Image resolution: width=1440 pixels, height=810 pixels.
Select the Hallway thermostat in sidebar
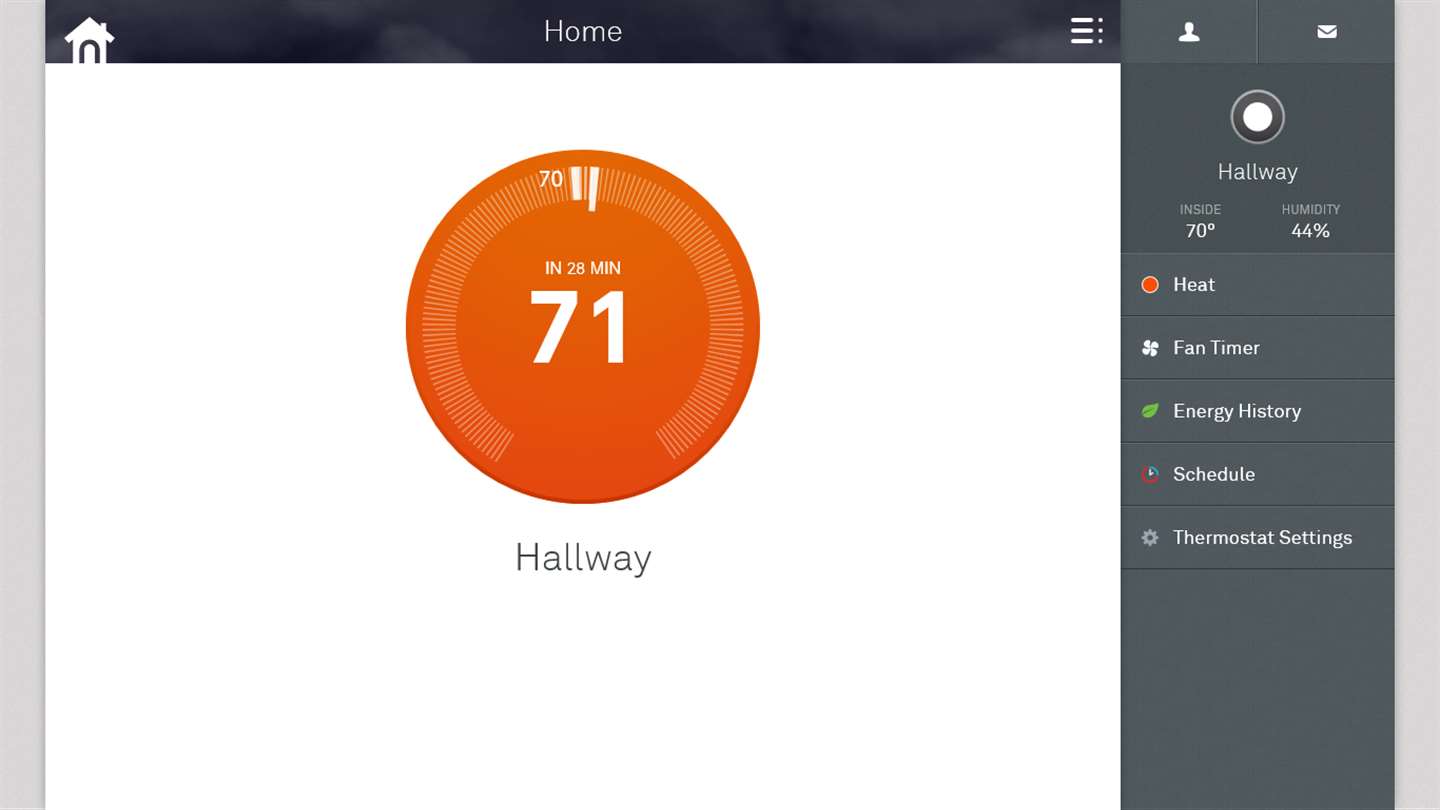(x=1257, y=138)
